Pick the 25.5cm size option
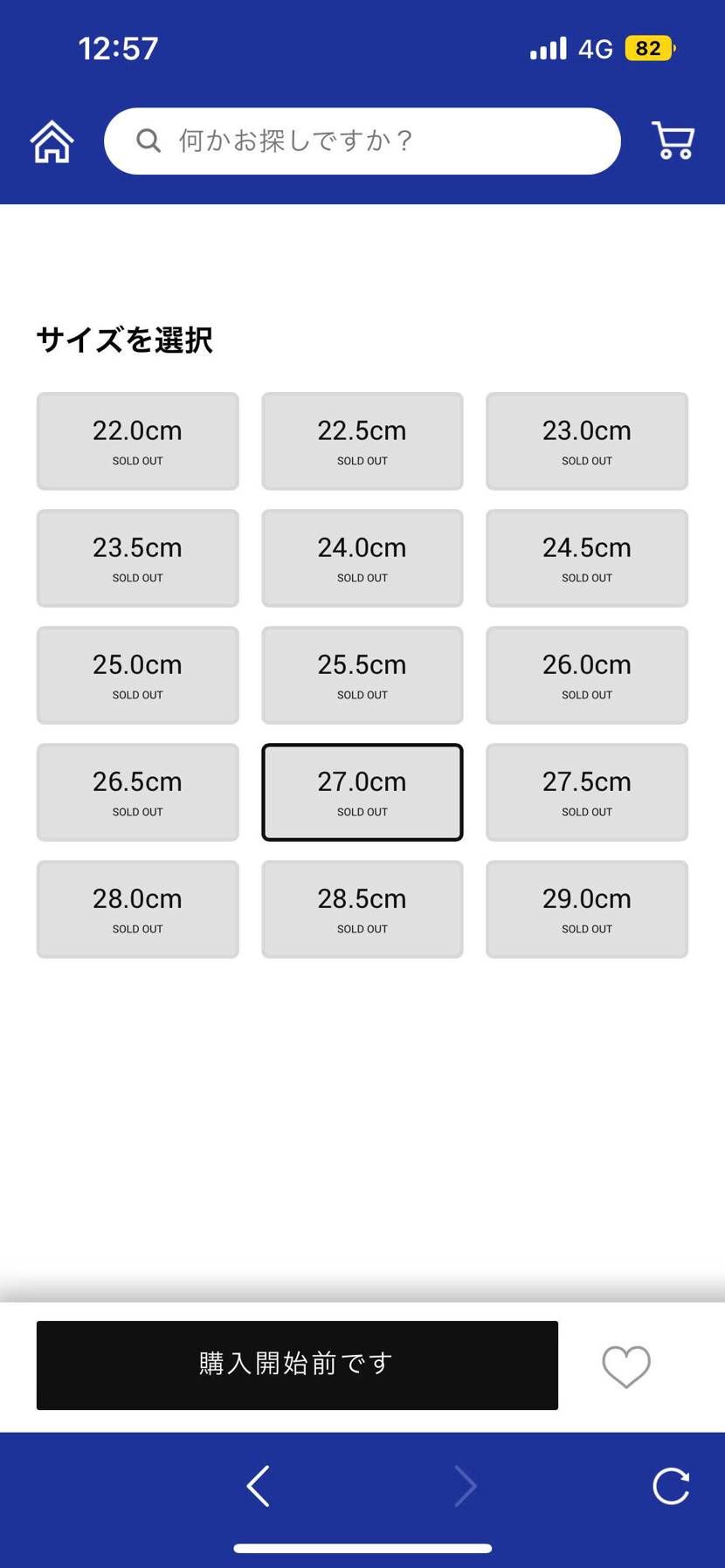This screenshot has height=1568, width=725. pos(362,675)
